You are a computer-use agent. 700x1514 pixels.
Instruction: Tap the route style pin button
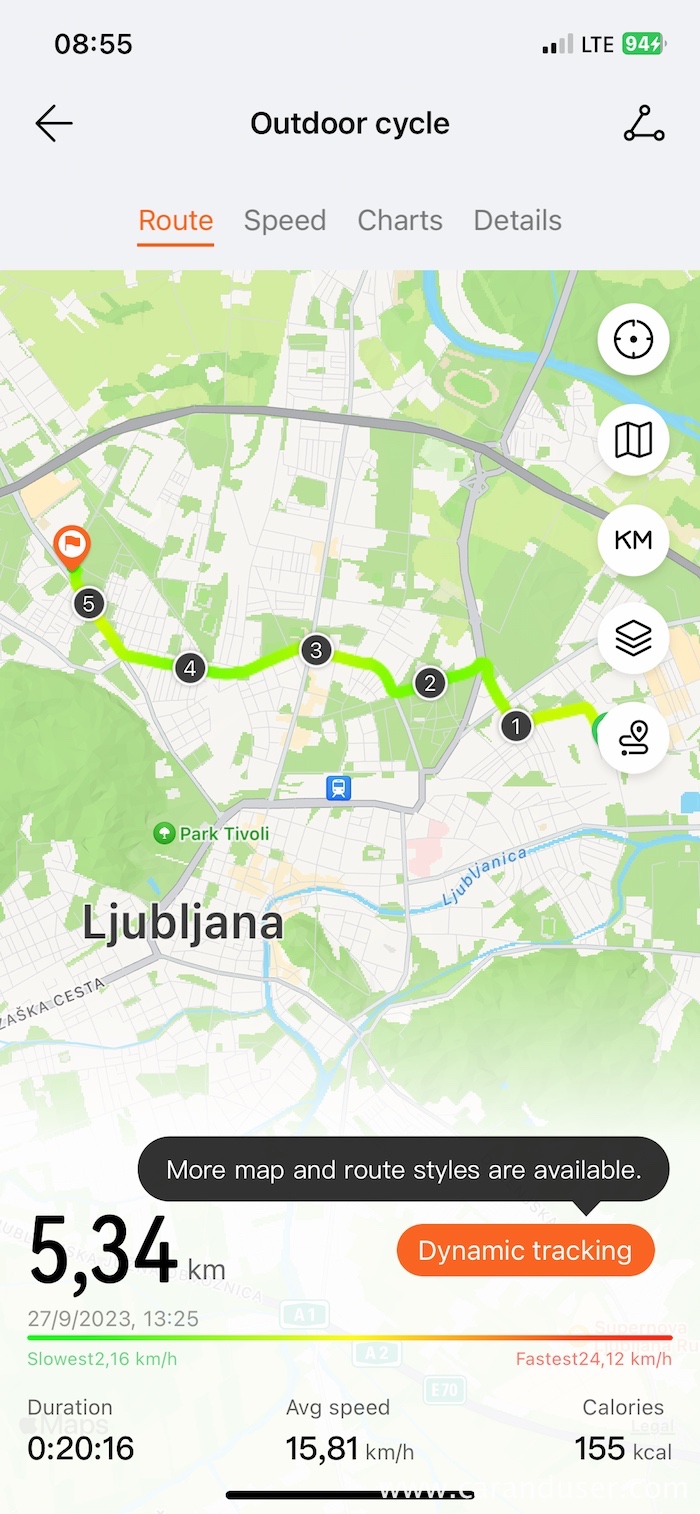coord(633,738)
